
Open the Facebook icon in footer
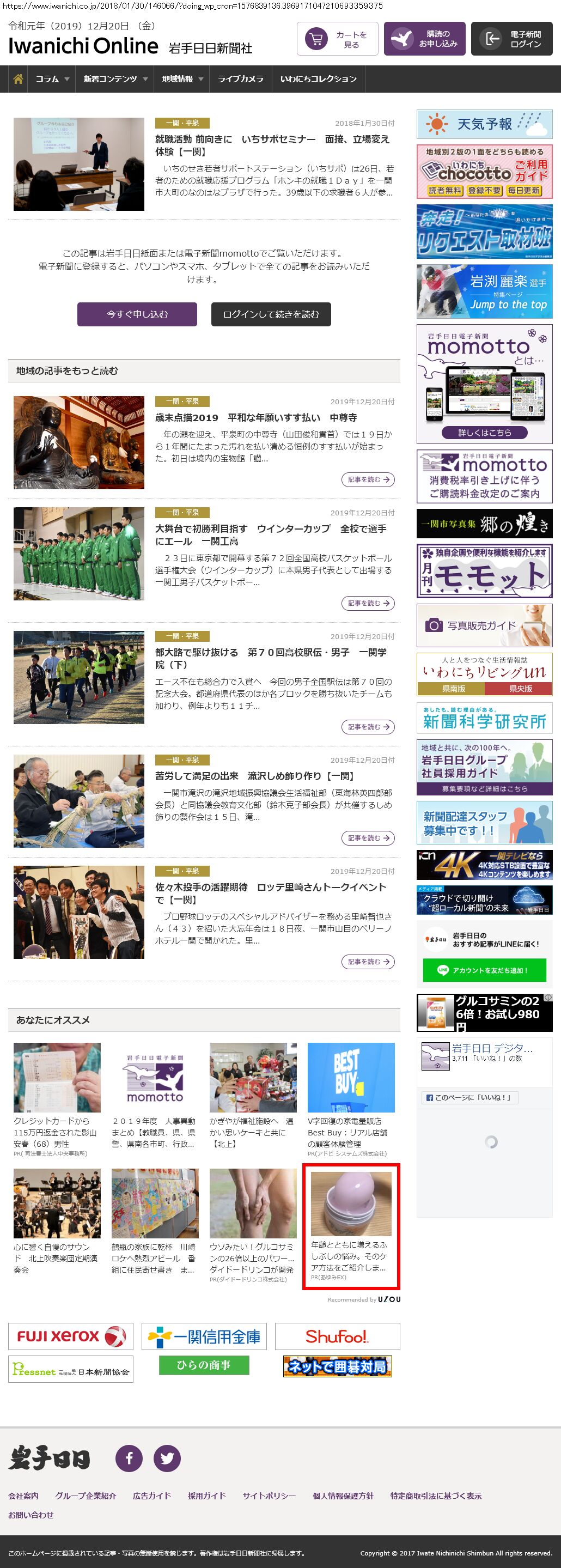(x=129, y=1458)
